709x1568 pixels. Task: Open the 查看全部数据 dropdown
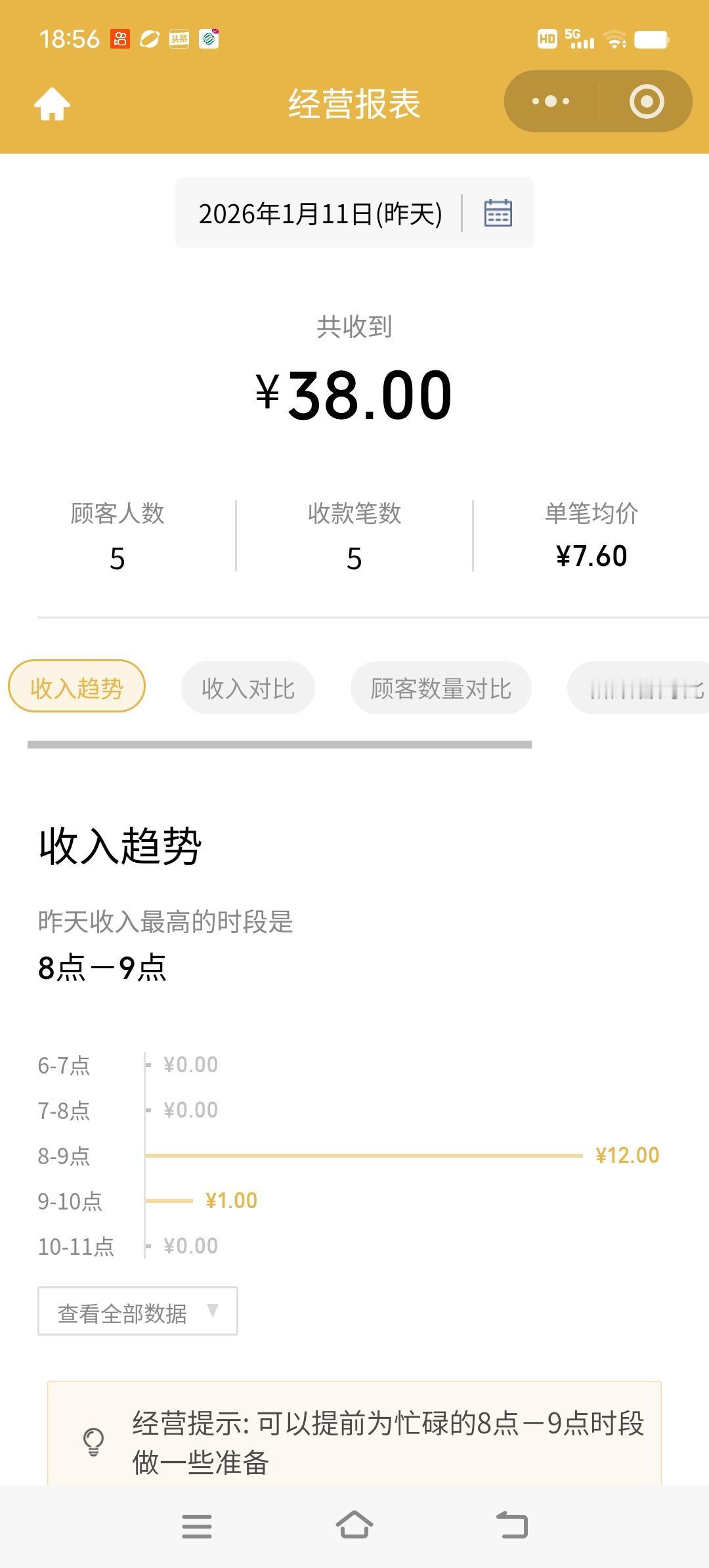[138, 1311]
